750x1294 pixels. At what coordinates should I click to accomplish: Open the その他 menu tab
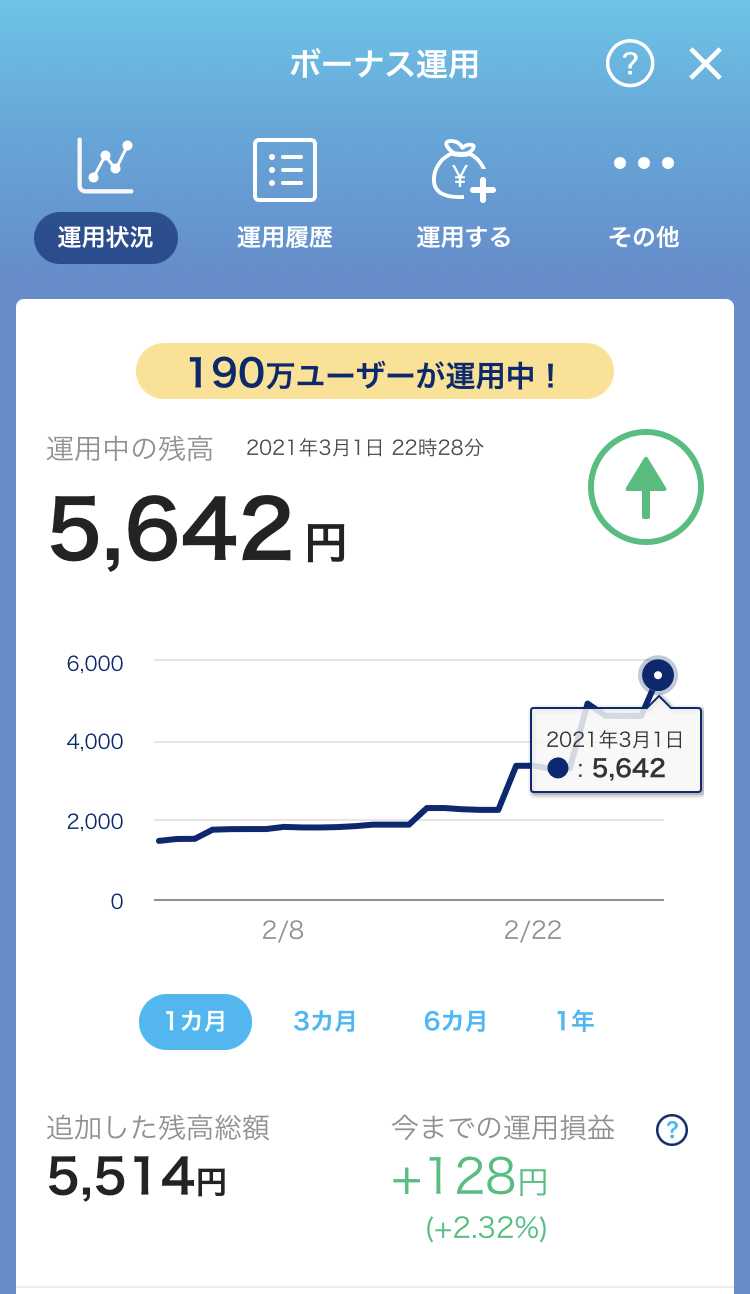tap(643, 195)
